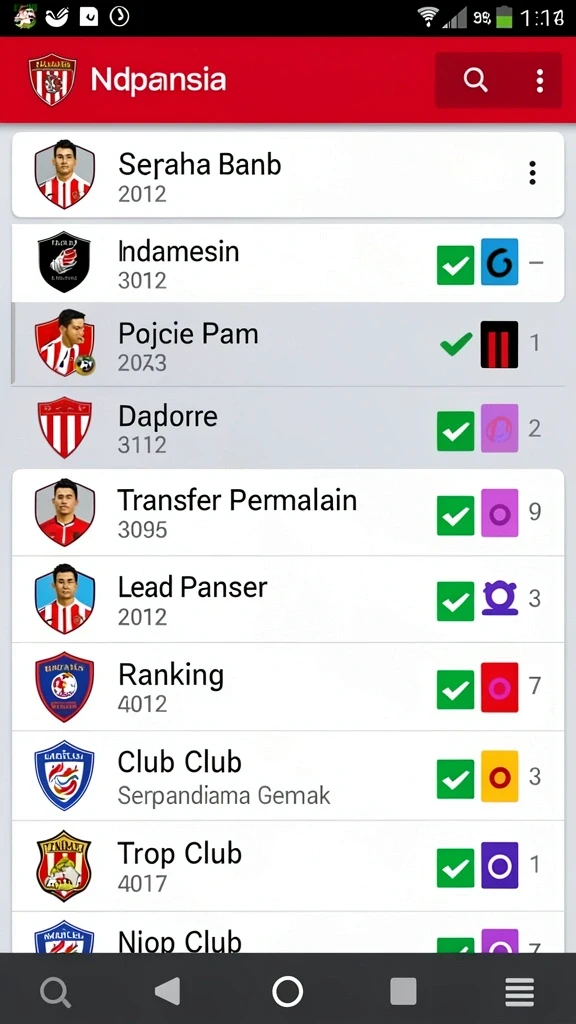576x1024 pixels.
Task: Open the Indamesin row
Action: pos(288,263)
